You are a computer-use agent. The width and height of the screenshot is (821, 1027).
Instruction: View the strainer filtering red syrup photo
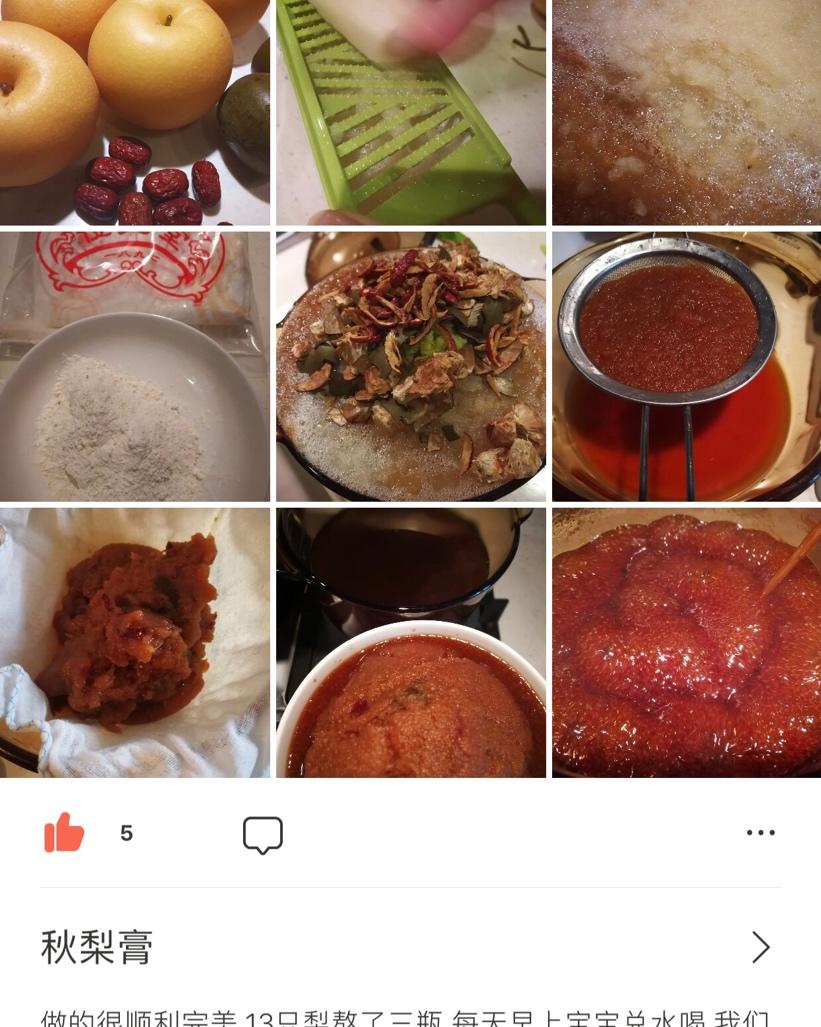(x=687, y=365)
